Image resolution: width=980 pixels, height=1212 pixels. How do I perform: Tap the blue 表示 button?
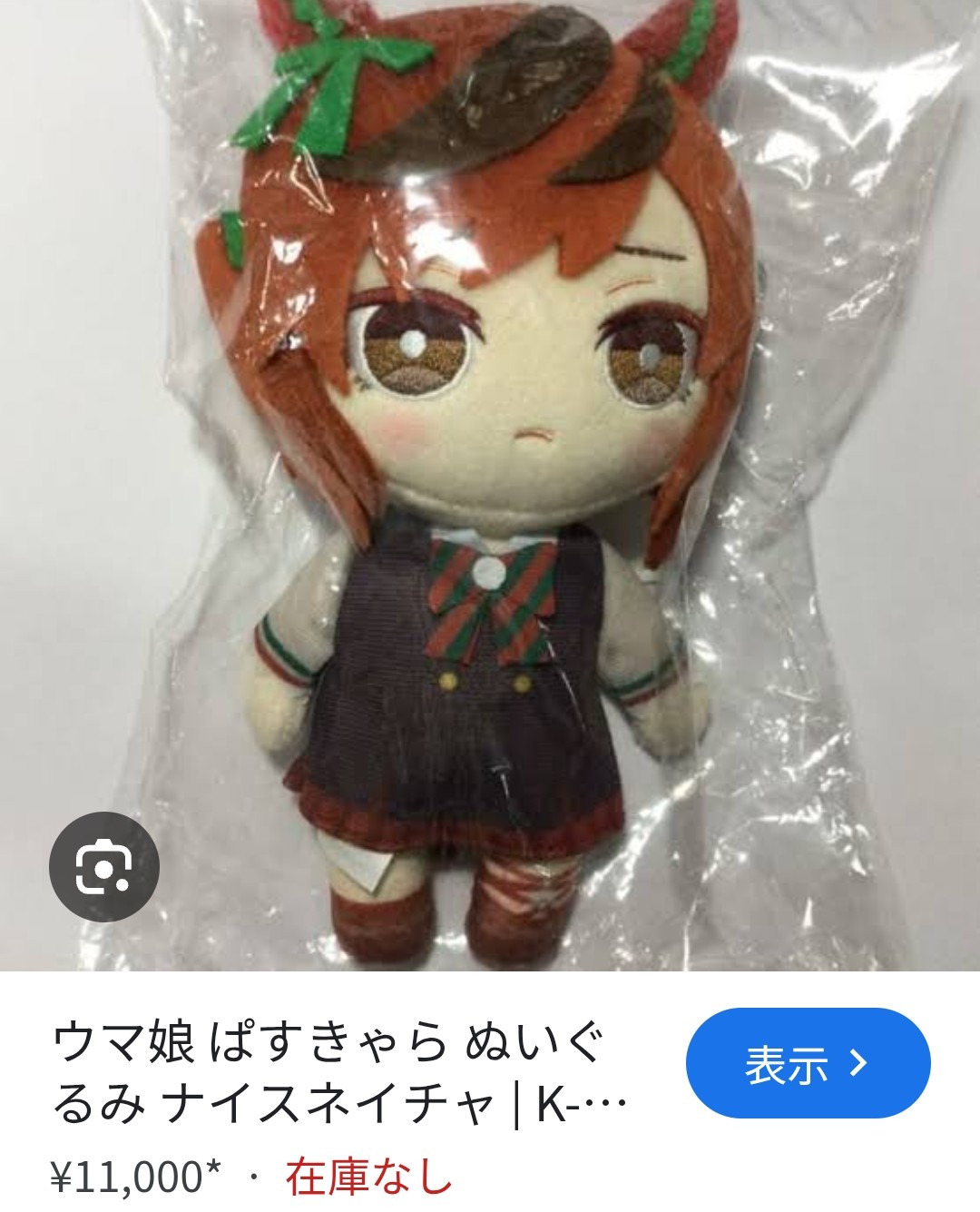click(808, 1063)
